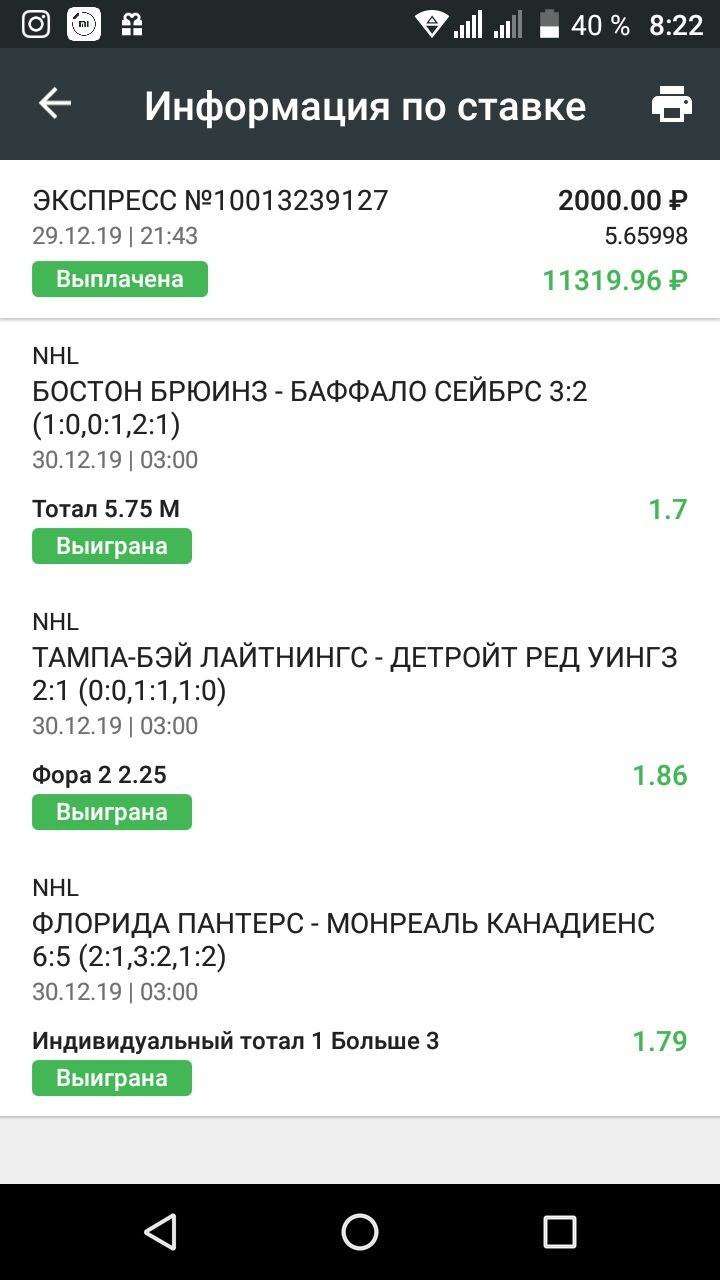Print the bet slip
This screenshot has height=1280, width=720.
coord(671,104)
